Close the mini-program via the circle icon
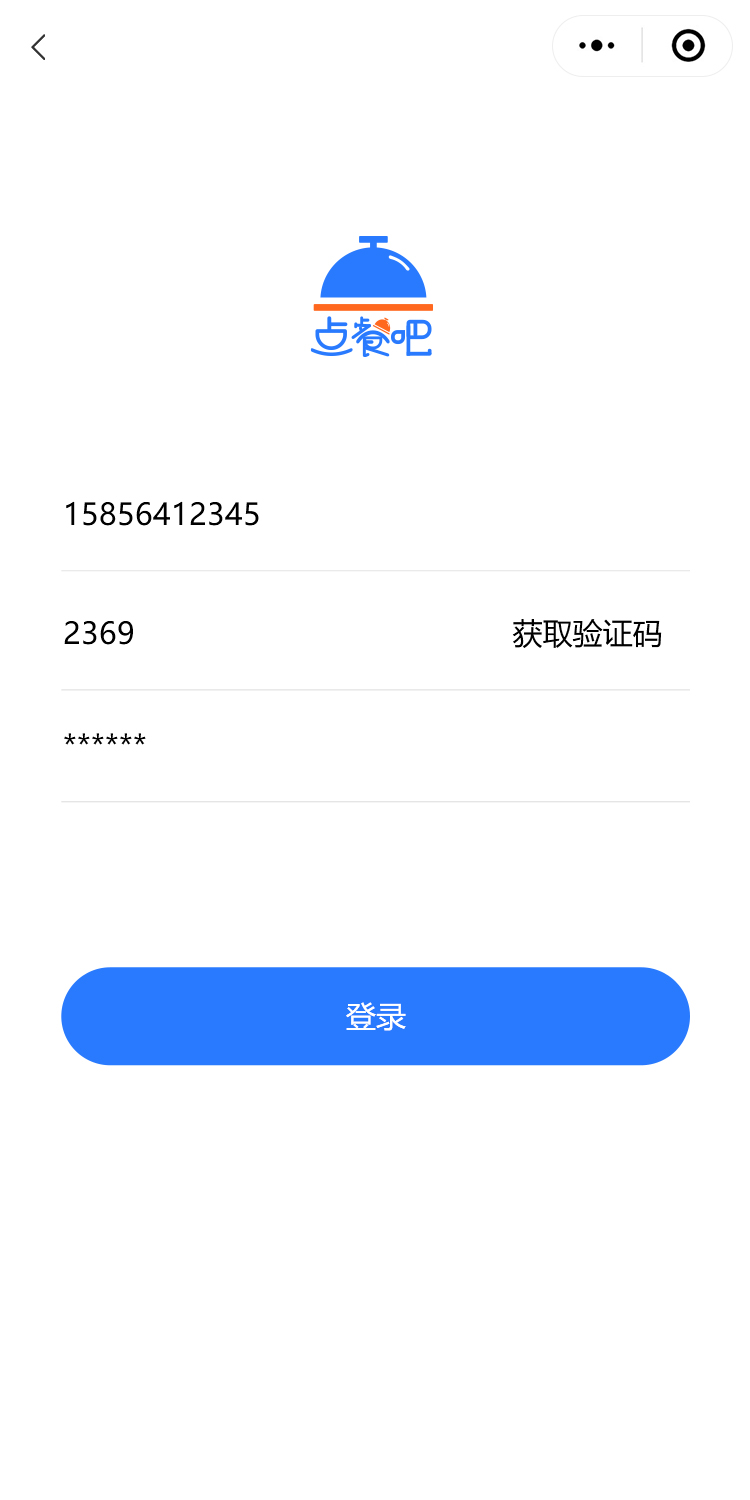This screenshot has height=1500, width=750. (688, 46)
